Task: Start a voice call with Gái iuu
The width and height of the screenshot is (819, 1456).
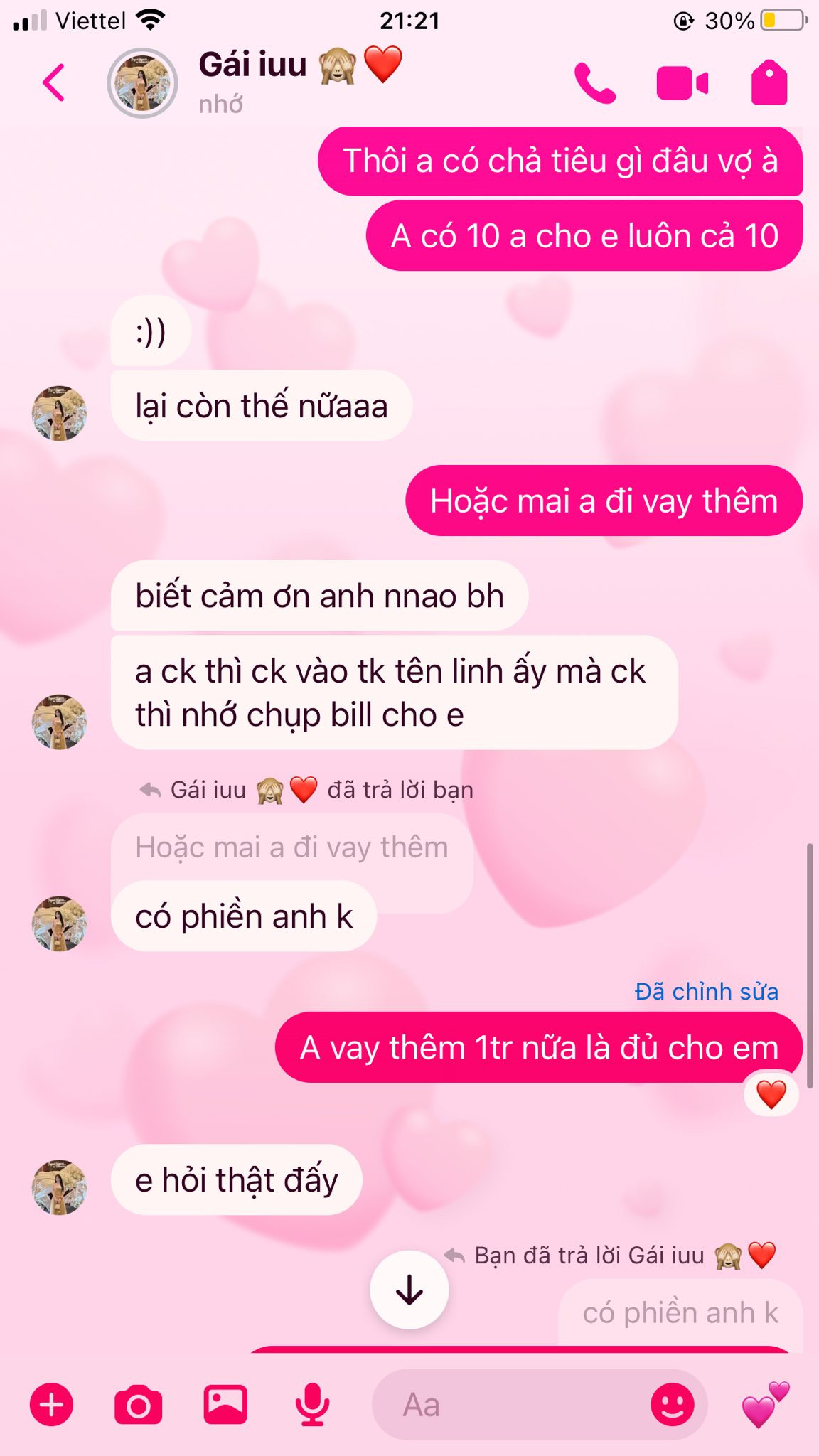Action: tap(594, 83)
